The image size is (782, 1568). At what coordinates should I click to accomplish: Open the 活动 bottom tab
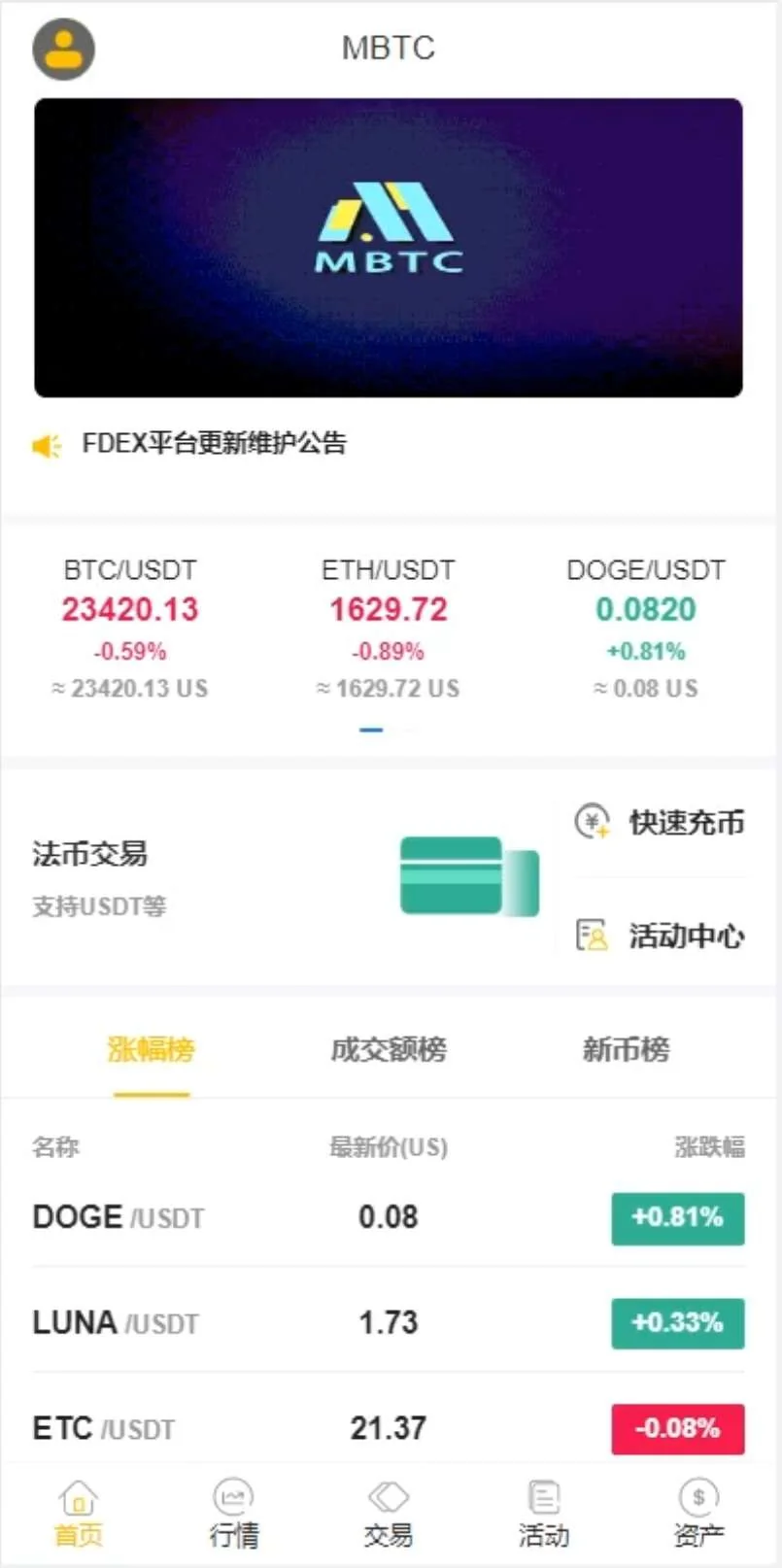coord(544,1514)
